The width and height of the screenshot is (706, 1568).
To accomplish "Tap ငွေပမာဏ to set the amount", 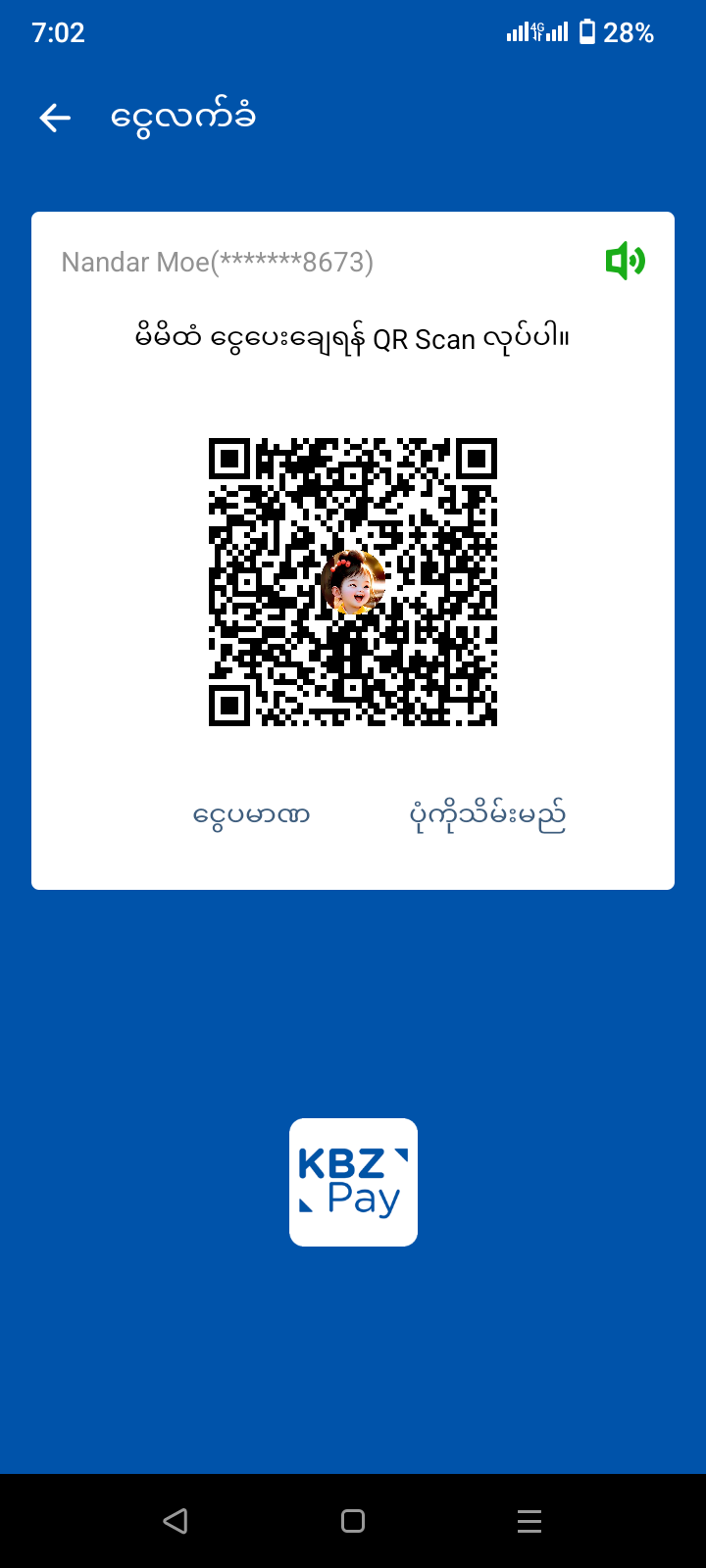I will 252,814.
